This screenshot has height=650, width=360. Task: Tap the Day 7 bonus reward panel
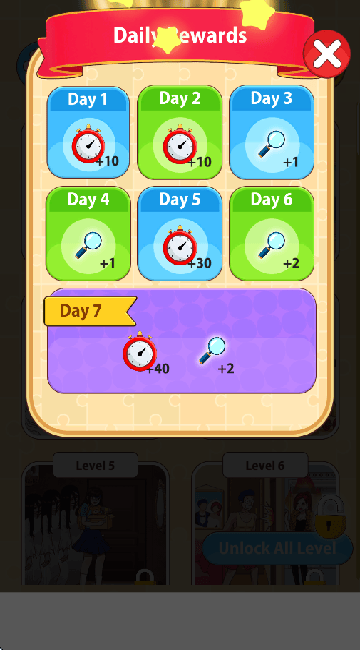pos(182,341)
